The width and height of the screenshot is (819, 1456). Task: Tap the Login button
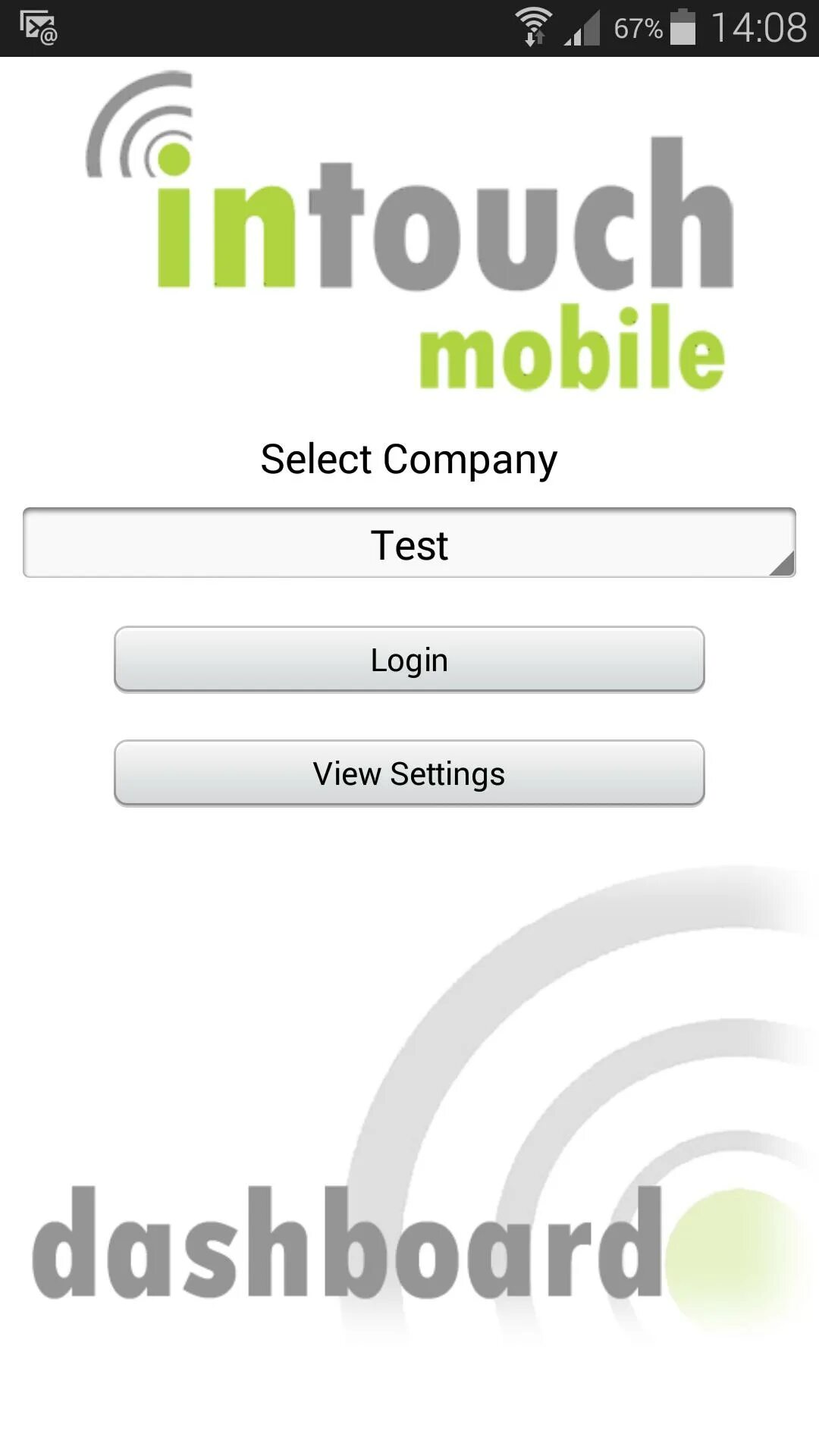[x=409, y=660]
